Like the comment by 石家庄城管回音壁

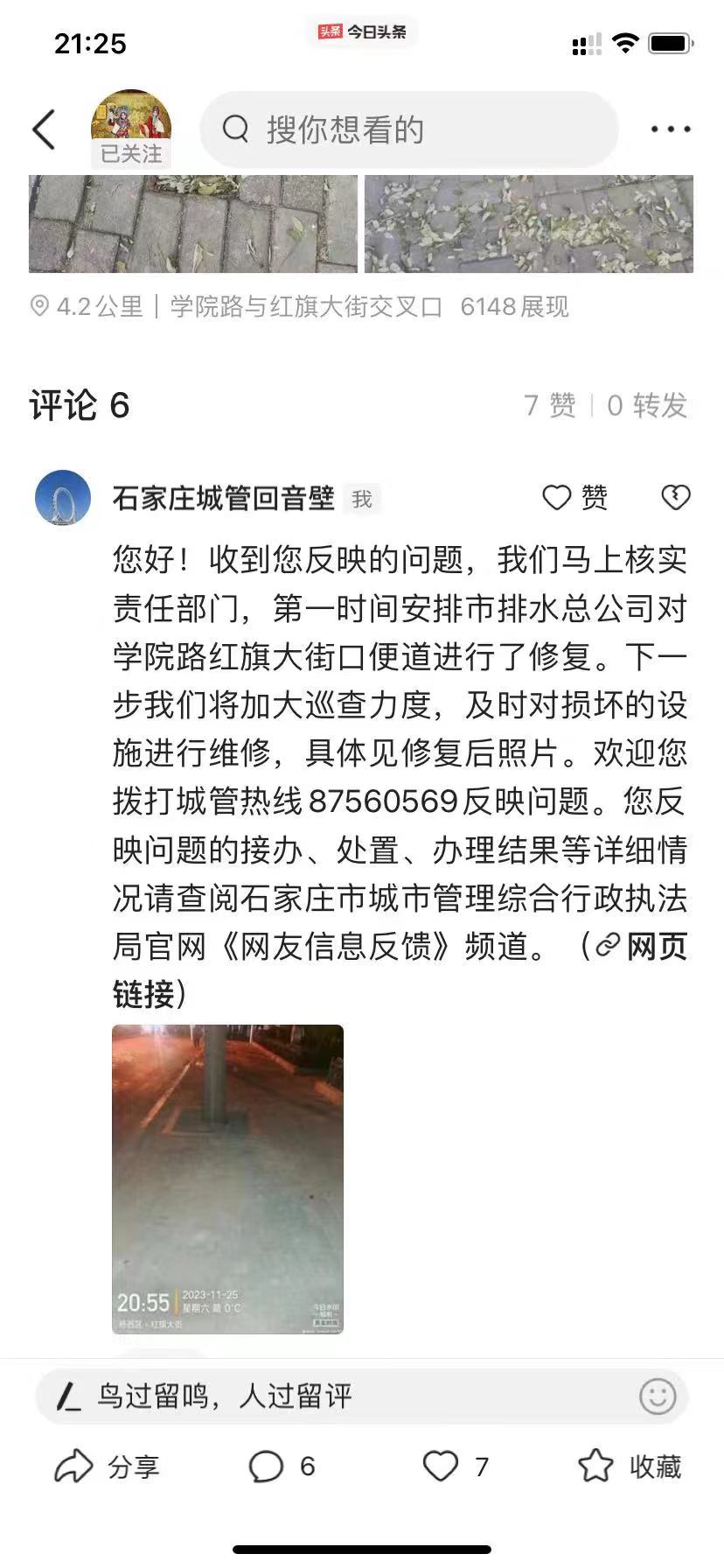pos(574,498)
